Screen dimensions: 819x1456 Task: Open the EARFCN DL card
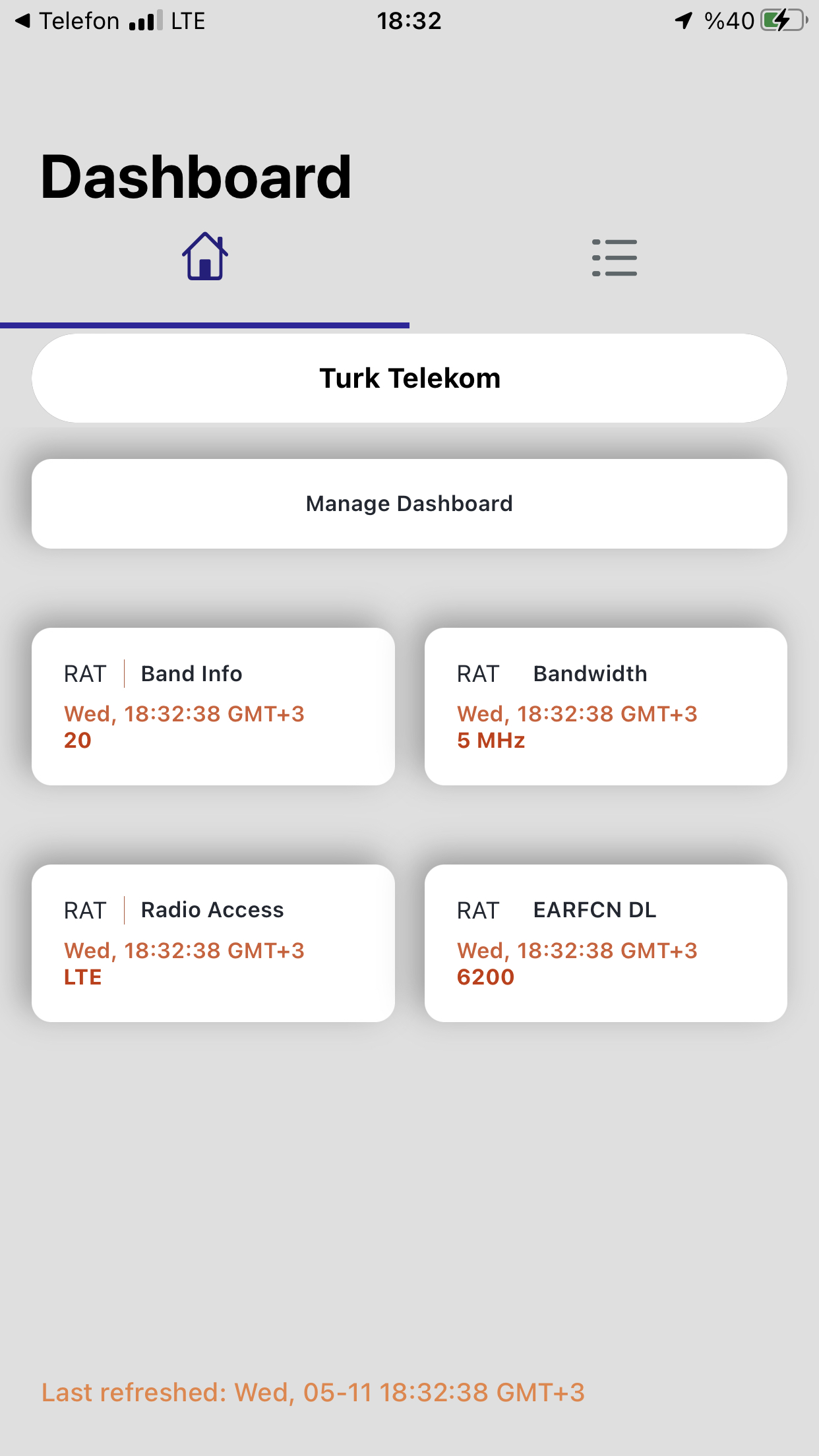coord(606,943)
